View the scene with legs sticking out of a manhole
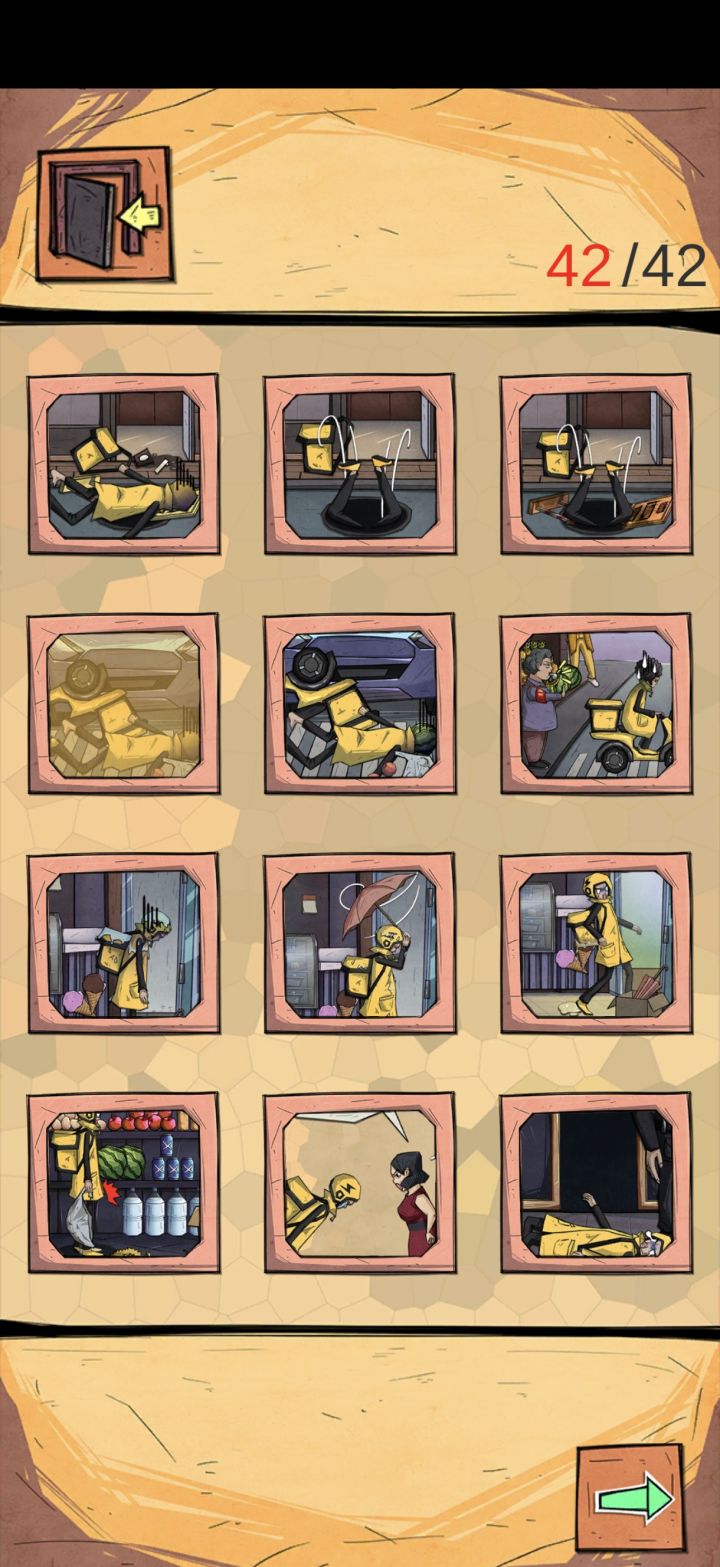Image resolution: width=720 pixels, height=1567 pixels. click(x=360, y=460)
